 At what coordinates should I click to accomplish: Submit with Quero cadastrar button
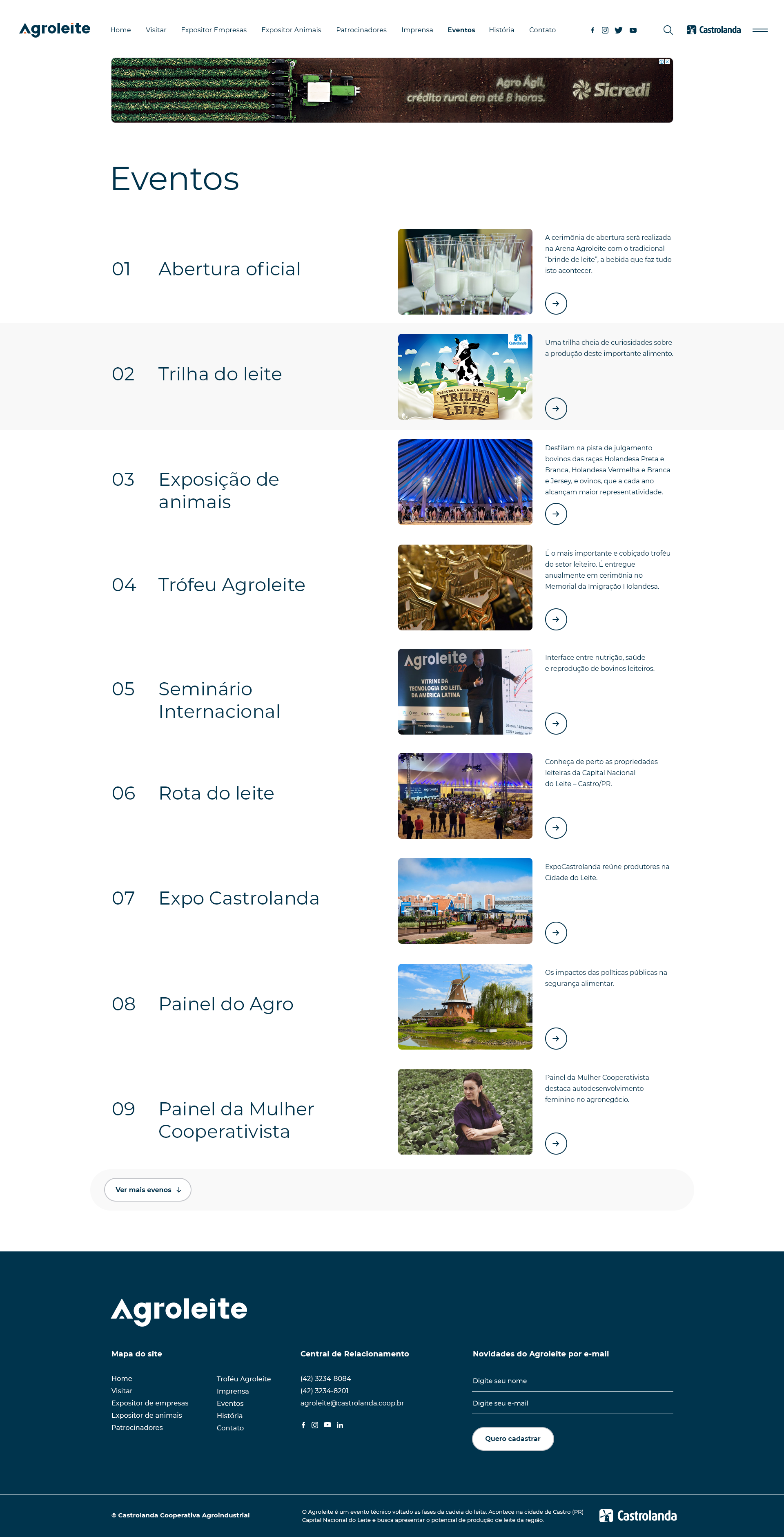[x=512, y=1439]
